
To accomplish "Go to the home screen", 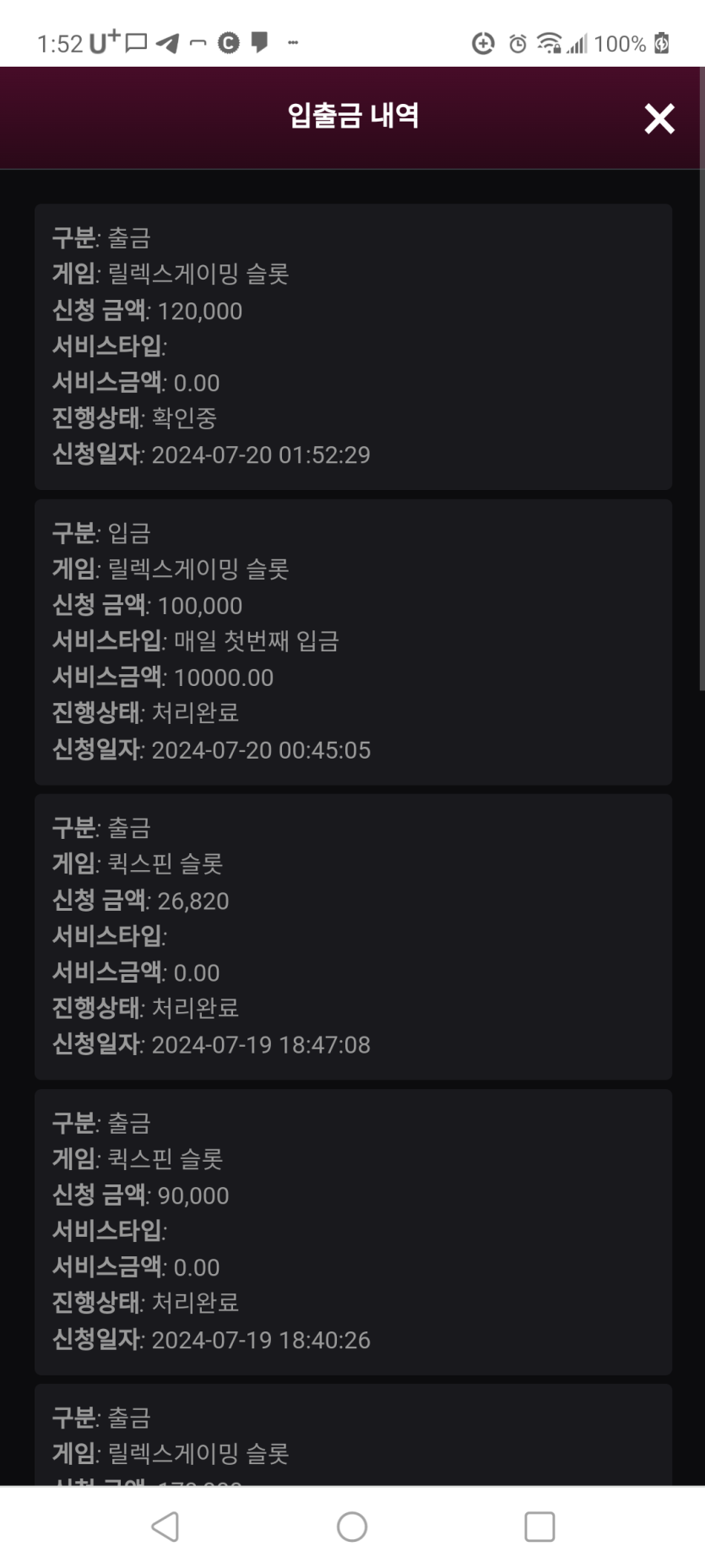I will pos(352,1526).
